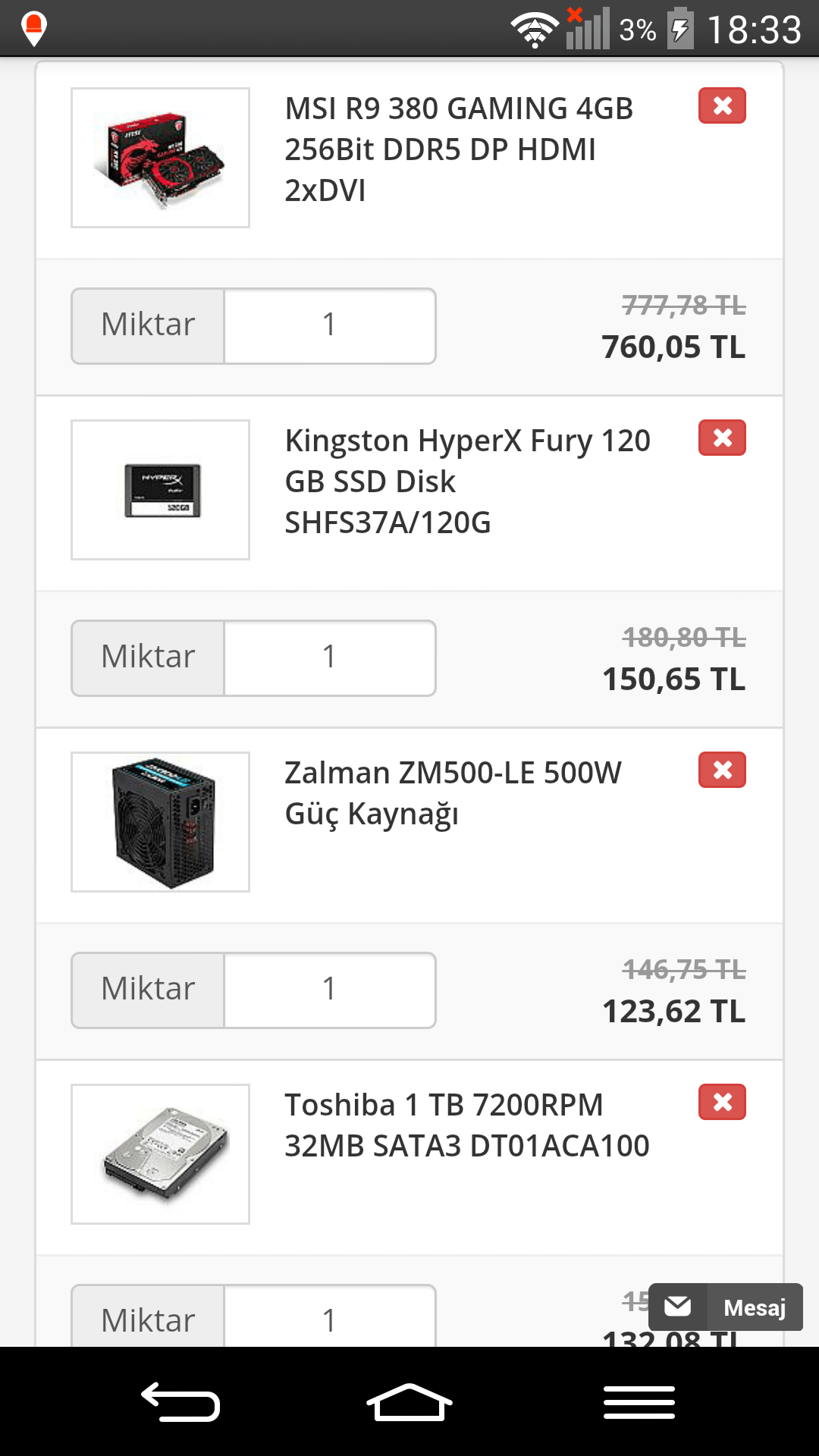This screenshot has height=1456, width=819.
Task: Tap the Wi-Fi status icon
Action: (x=535, y=29)
